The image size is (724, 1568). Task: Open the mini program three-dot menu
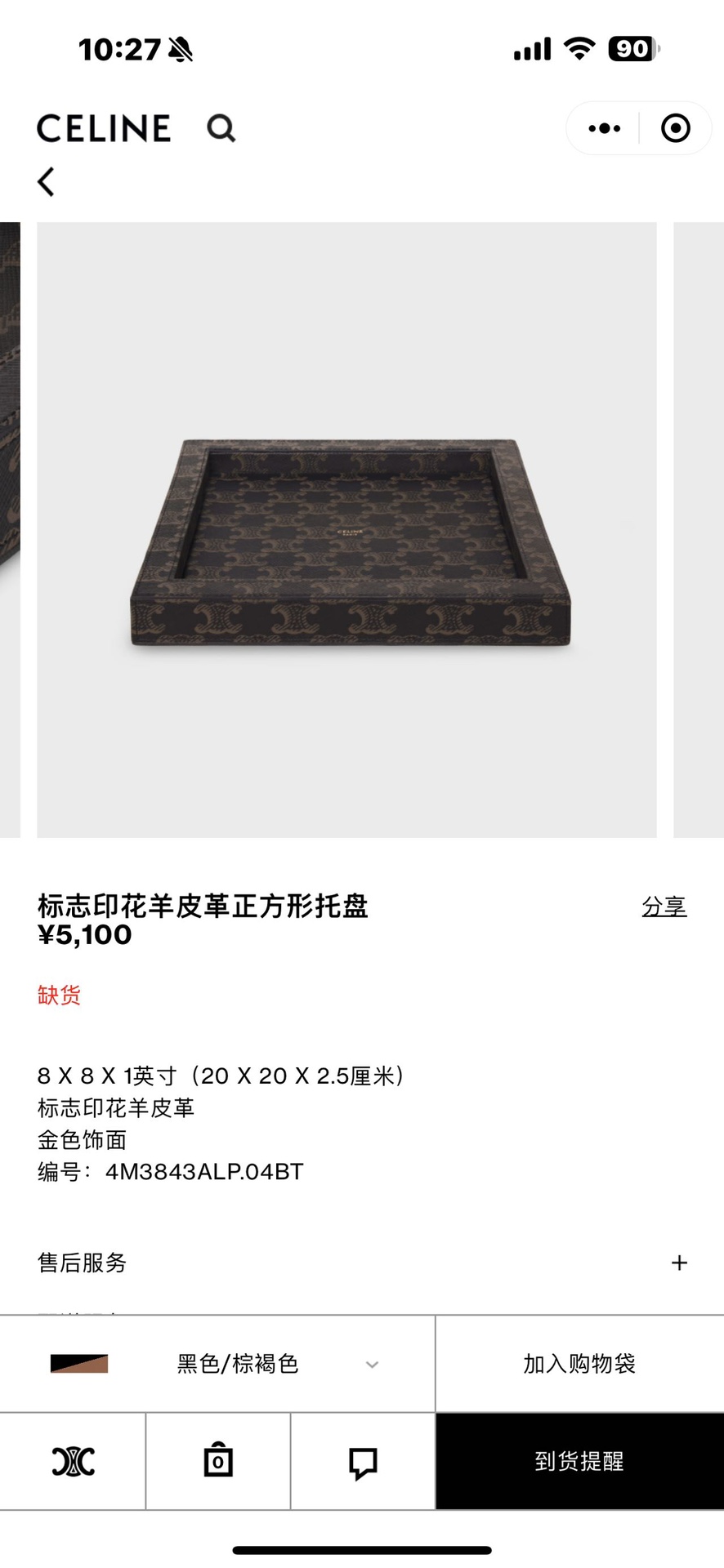tap(604, 128)
